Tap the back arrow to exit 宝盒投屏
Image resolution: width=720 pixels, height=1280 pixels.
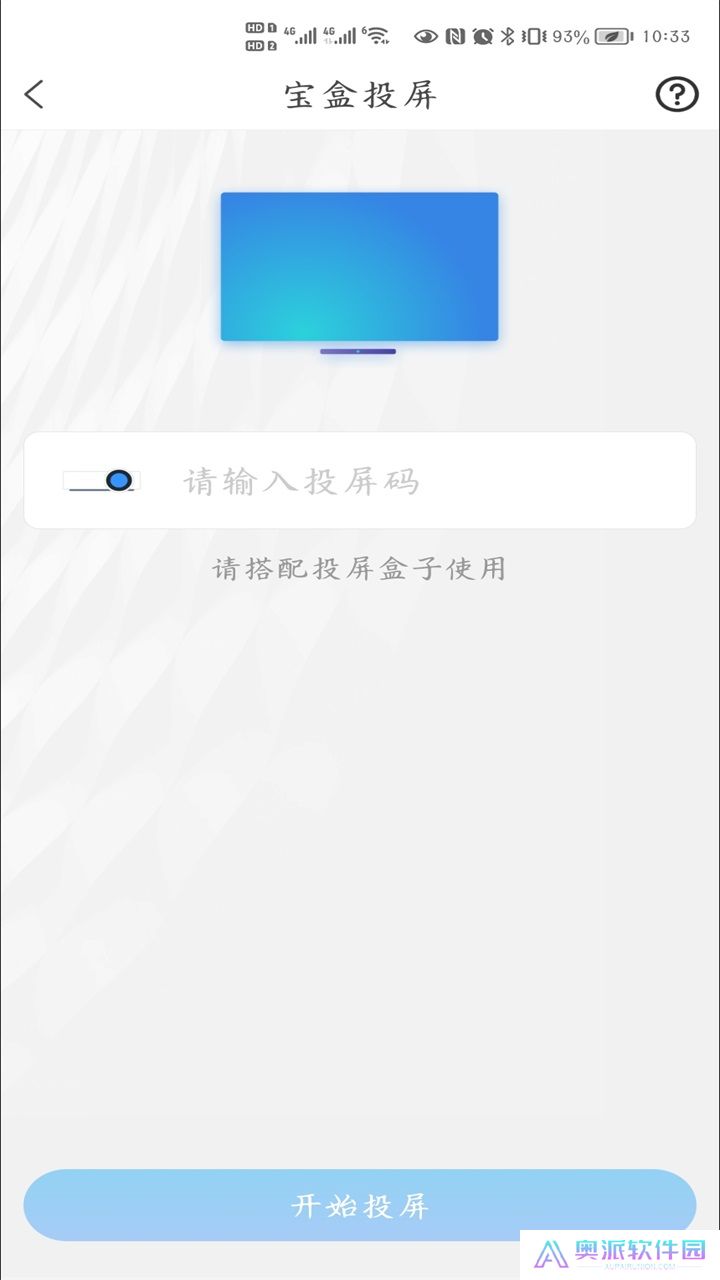pos(35,95)
